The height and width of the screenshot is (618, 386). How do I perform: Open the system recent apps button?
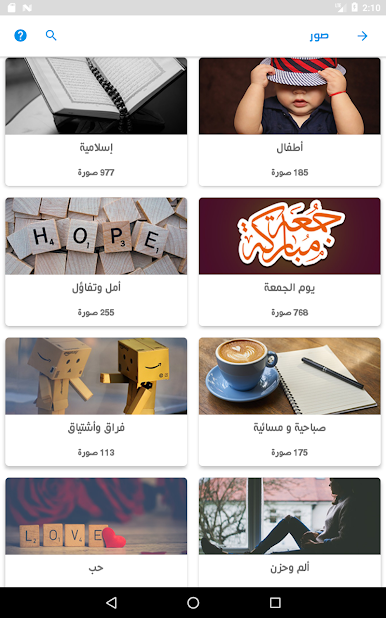point(275,603)
